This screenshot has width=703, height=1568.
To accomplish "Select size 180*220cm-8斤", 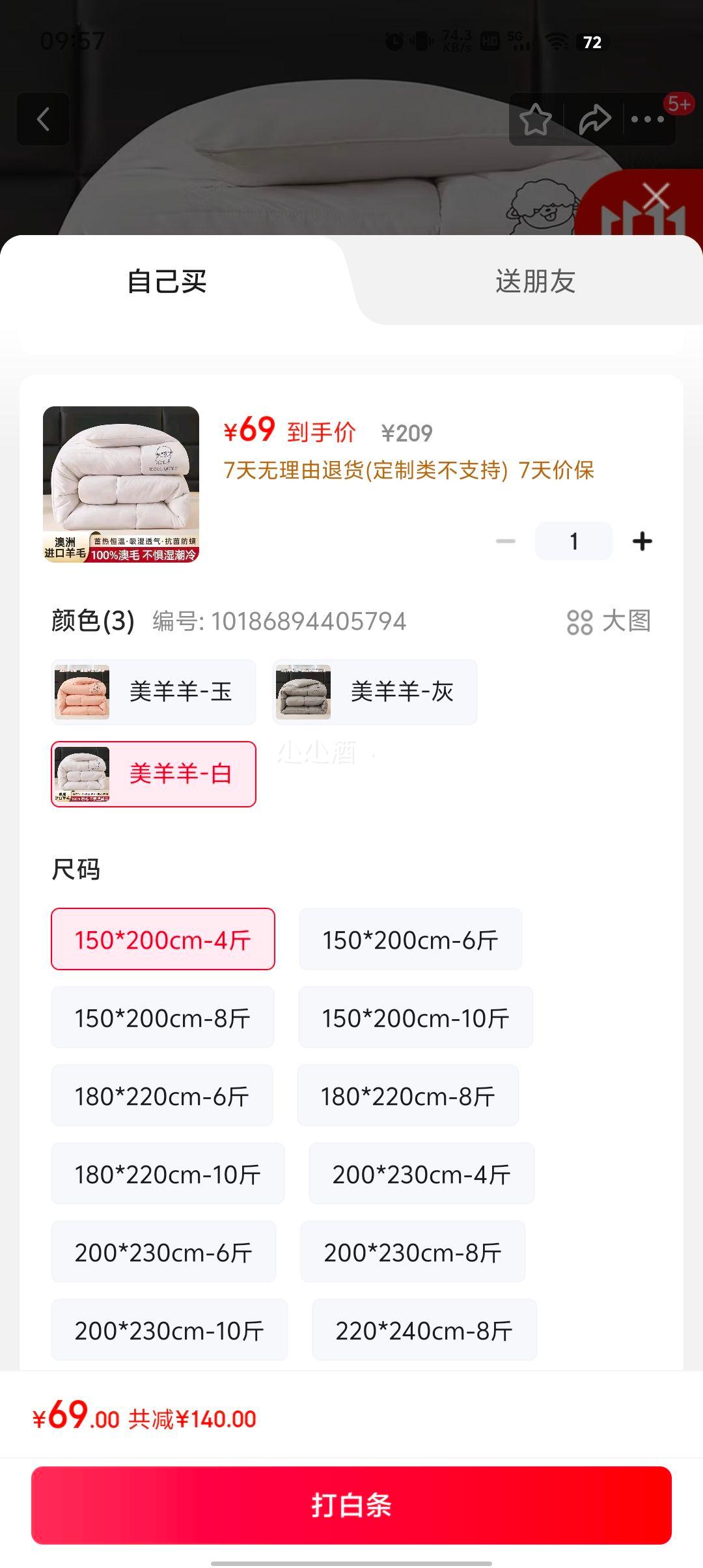I will [408, 1095].
